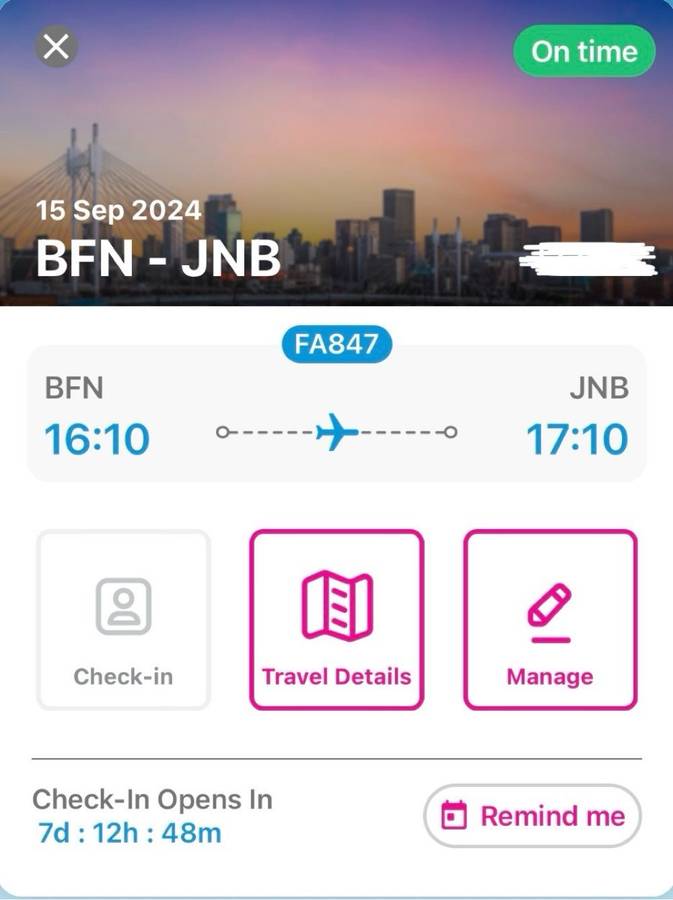The image size is (673, 900).
Task: Tap the Manage booking button
Action: tap(550, 620)
